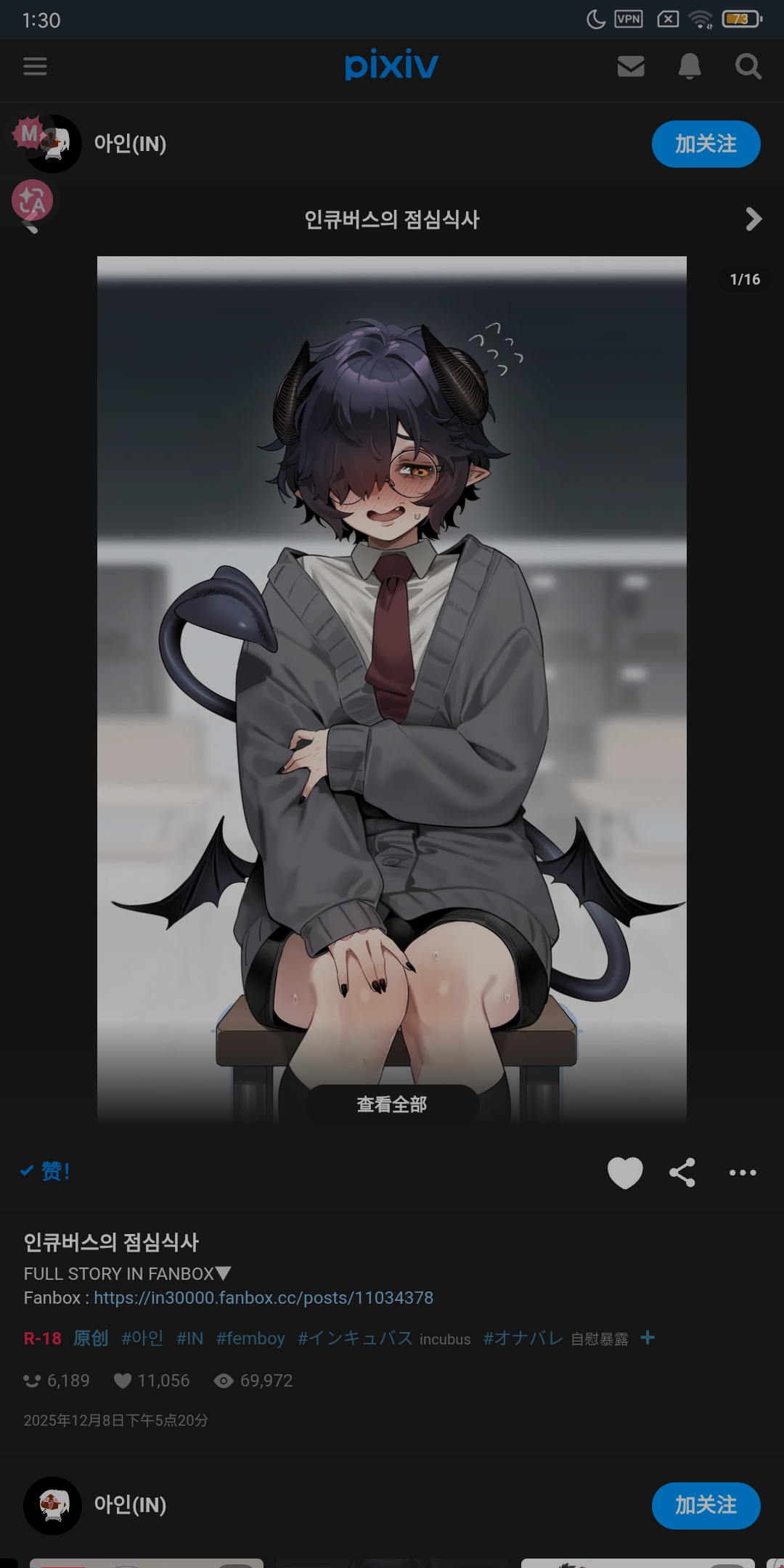This screenshot has height=1568, width=784.
Task: Bookmark this artwork with the heart
Action: coord(625,1172)
